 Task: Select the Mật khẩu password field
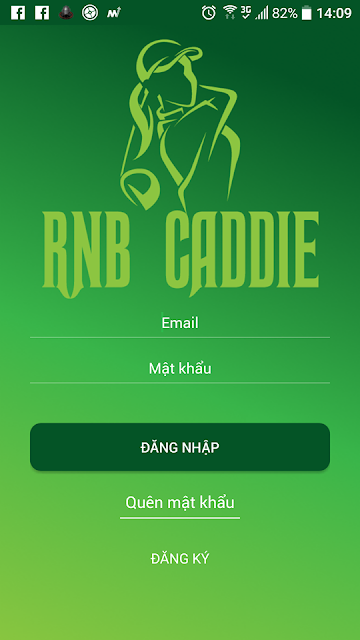(180, 369)
